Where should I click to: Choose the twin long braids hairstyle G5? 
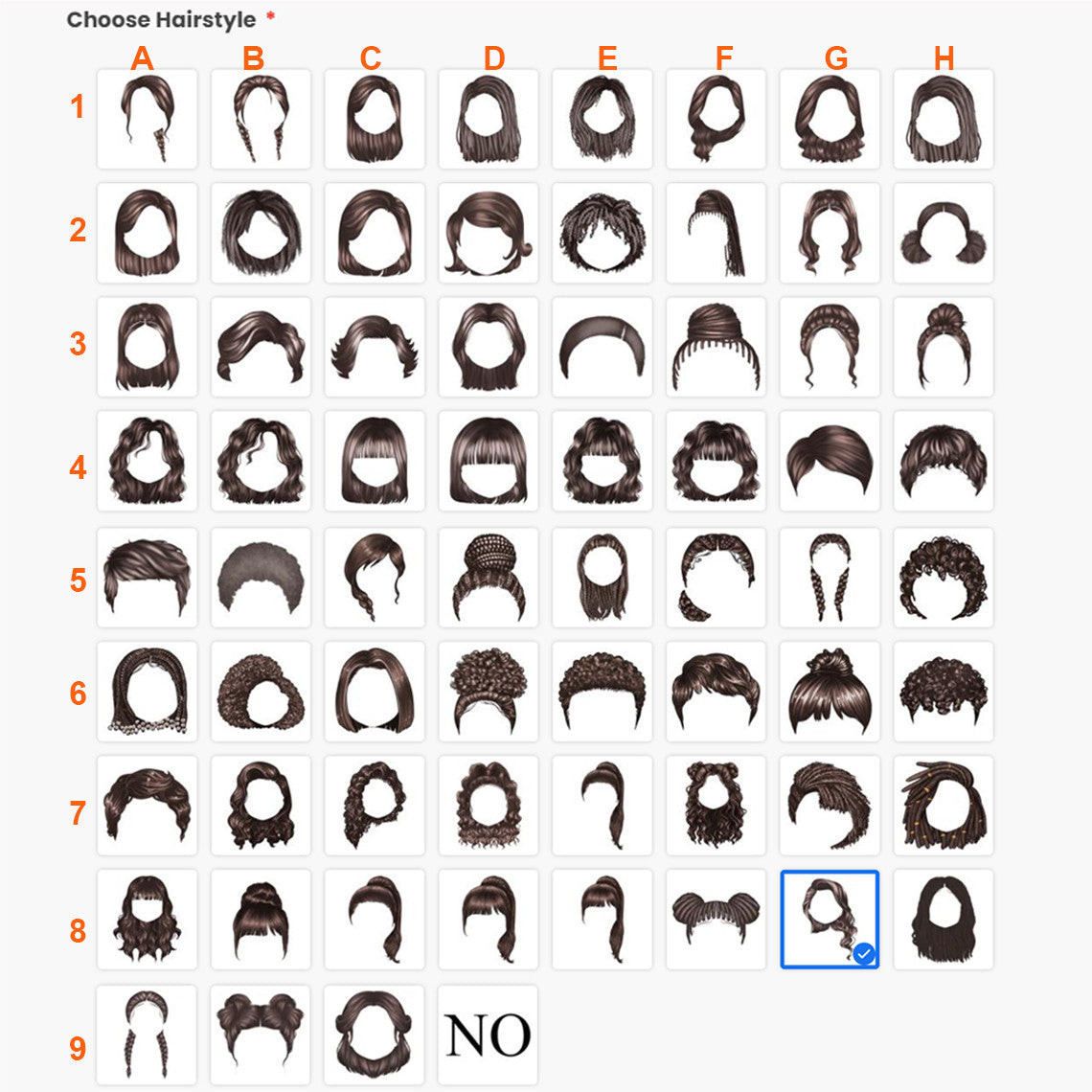pos(830,578)
